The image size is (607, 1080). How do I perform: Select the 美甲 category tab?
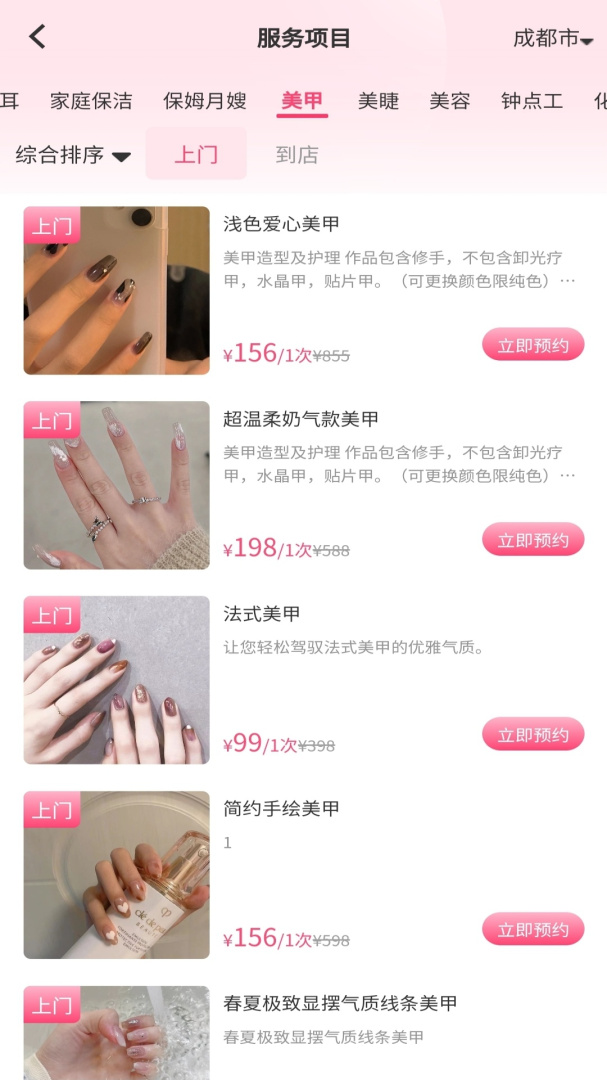[x=302, y=101]
